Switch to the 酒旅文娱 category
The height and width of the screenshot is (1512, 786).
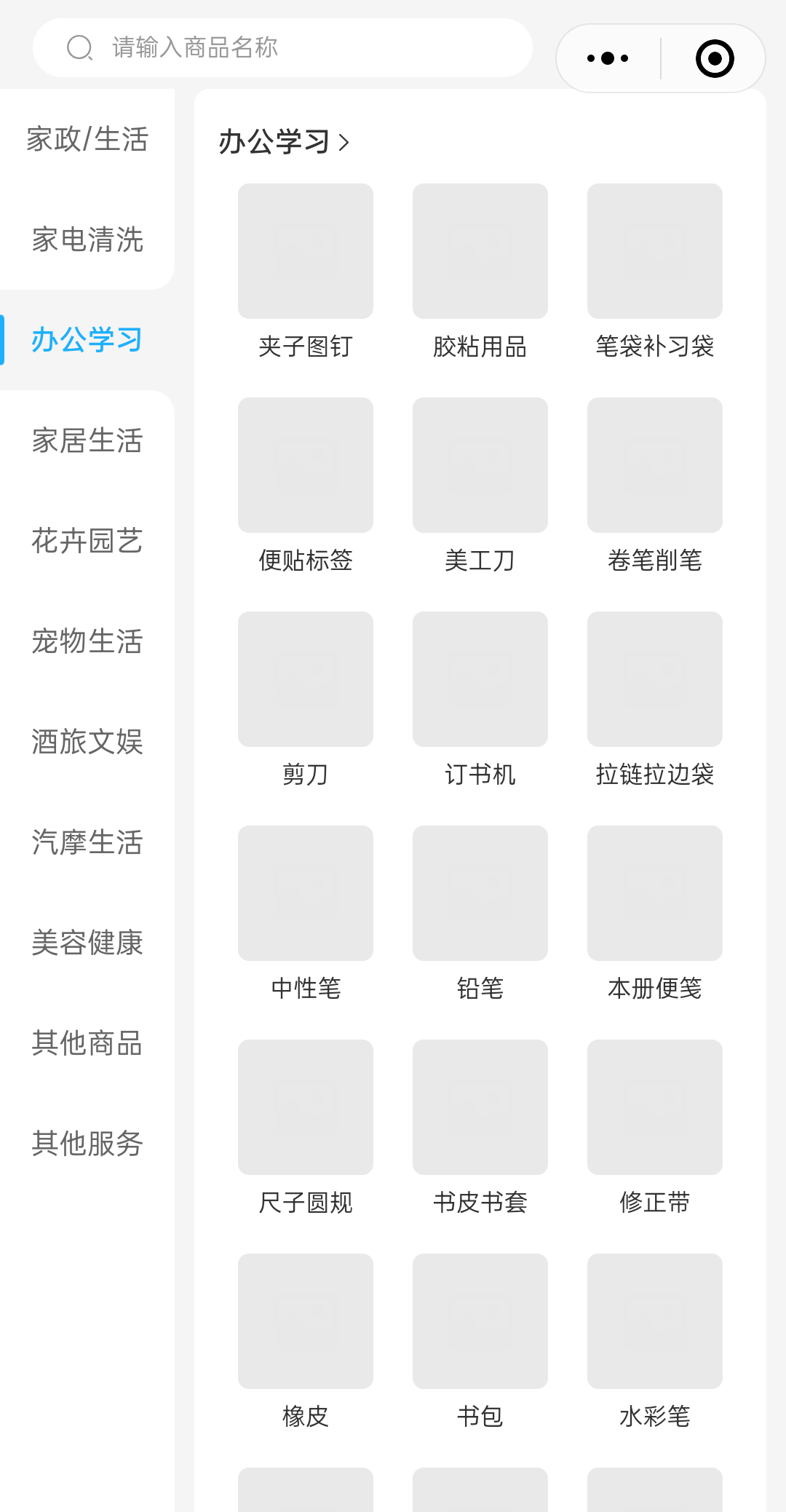87,742
